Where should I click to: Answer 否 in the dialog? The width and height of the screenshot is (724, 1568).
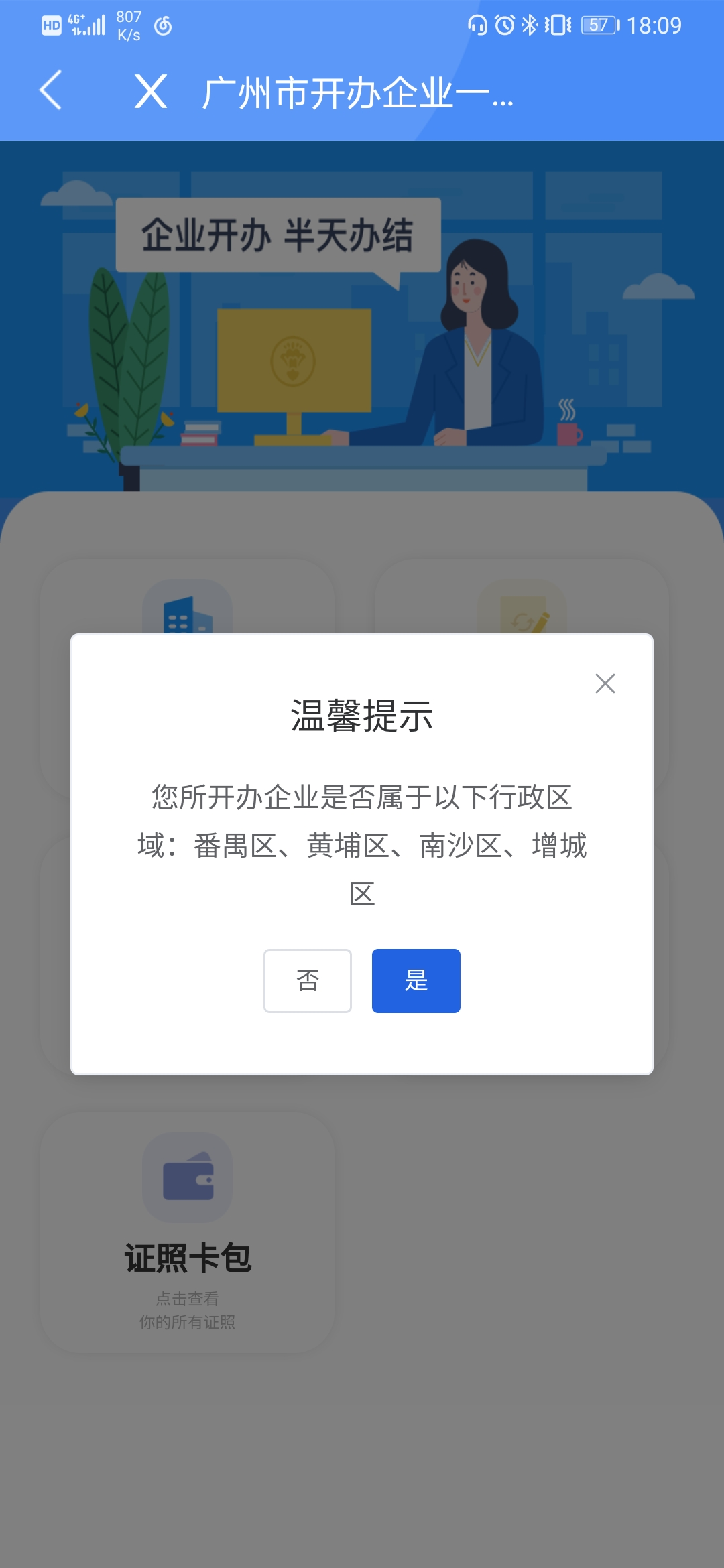click(x=308, y=980)
